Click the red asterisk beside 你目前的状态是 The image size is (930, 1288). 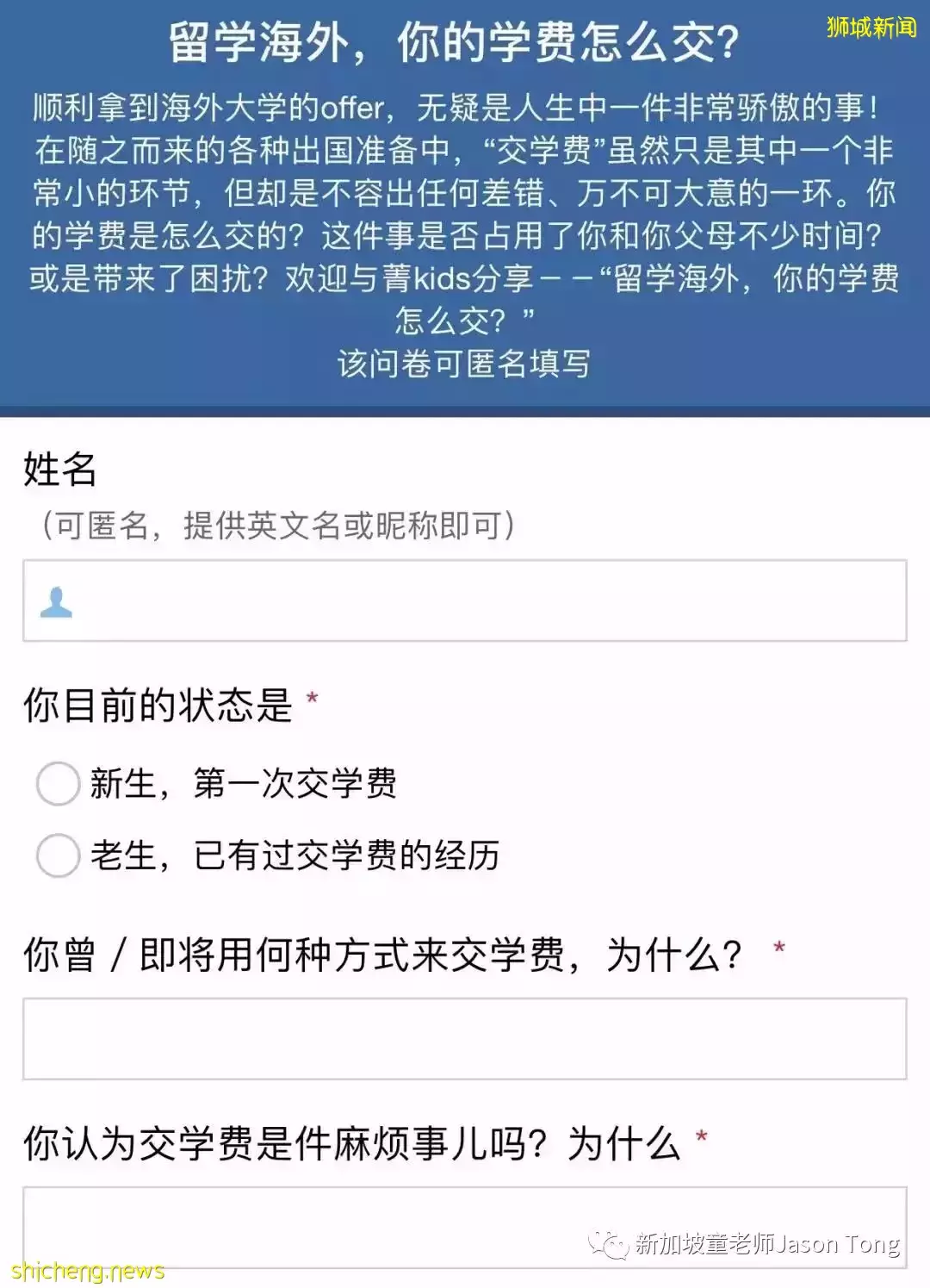[x=310, y=699]
